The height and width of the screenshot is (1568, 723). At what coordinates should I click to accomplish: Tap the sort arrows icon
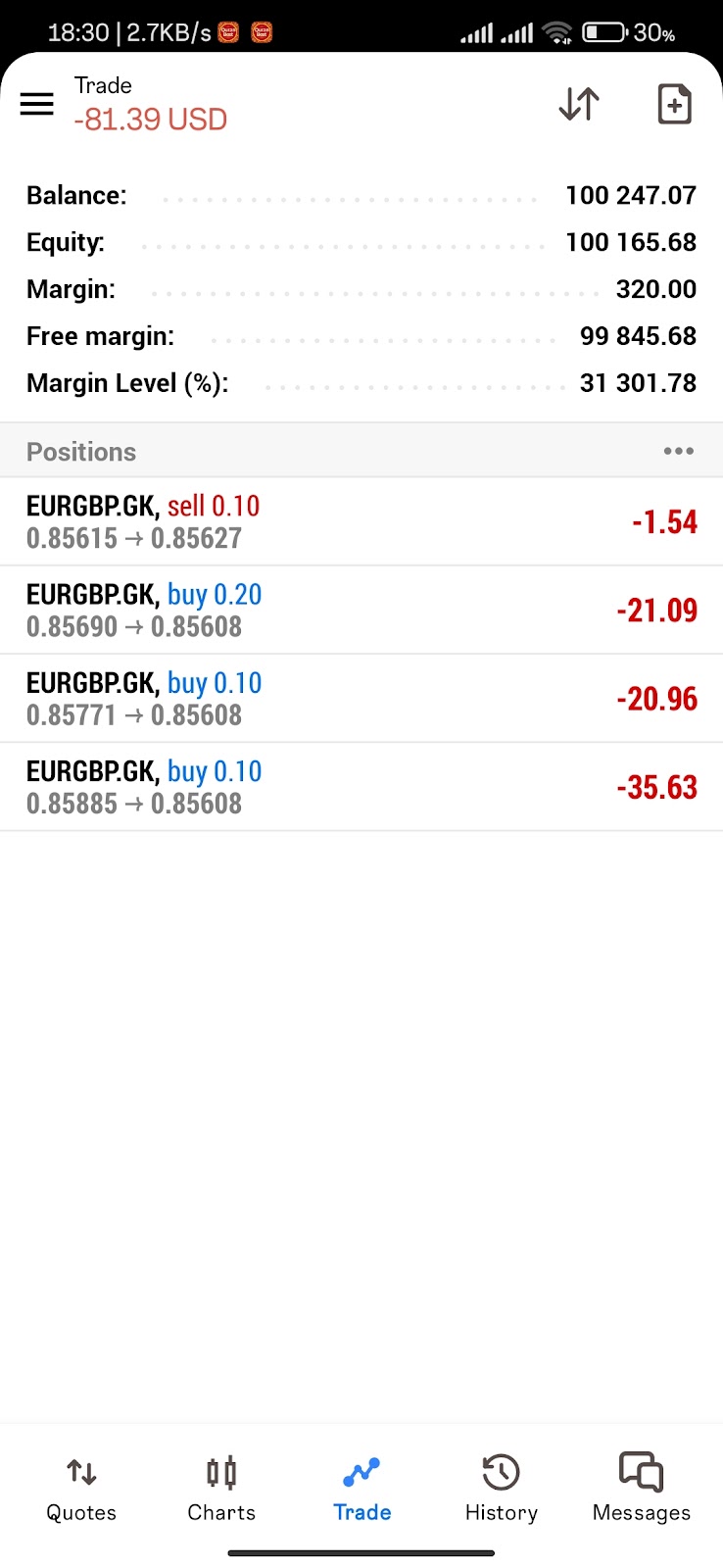click(x=579, y=104)
